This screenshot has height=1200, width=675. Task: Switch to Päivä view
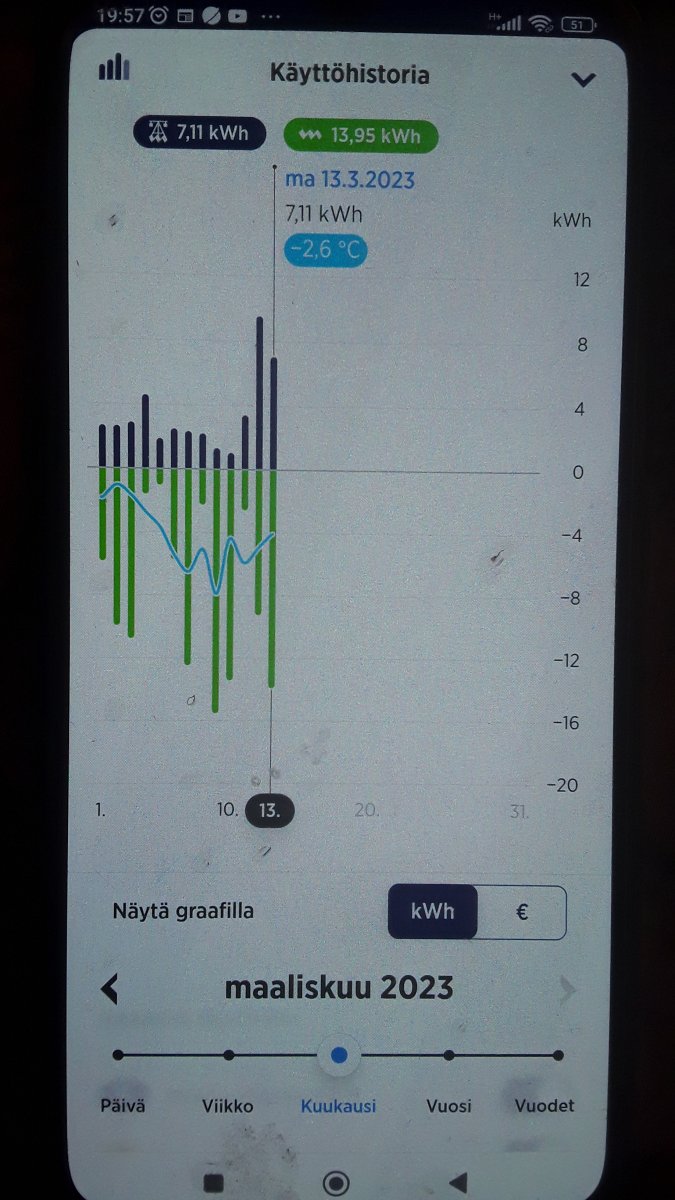[122, 1106]
